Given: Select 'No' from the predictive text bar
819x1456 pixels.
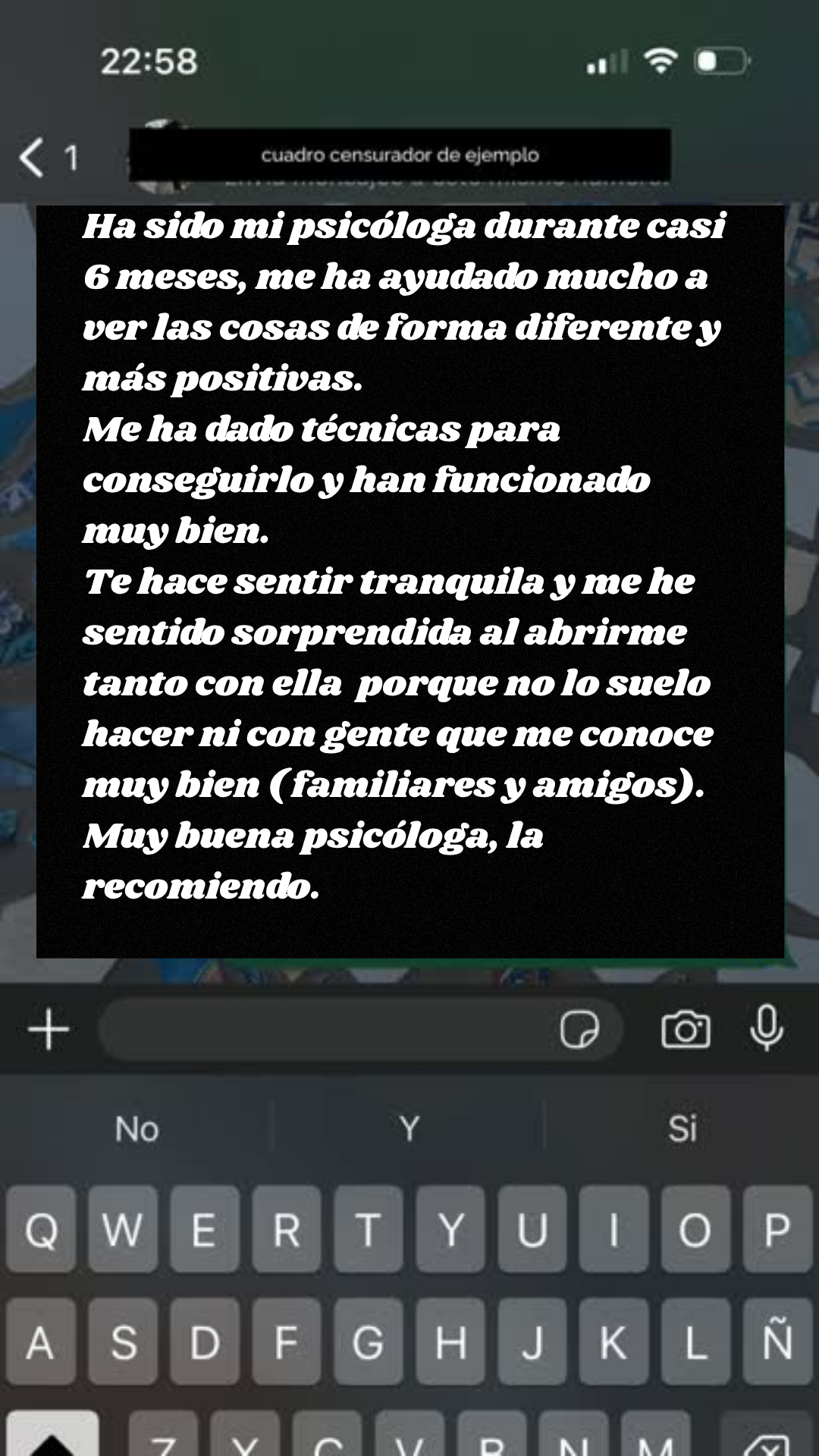Looking at the screenshot, I should 135,1130.
